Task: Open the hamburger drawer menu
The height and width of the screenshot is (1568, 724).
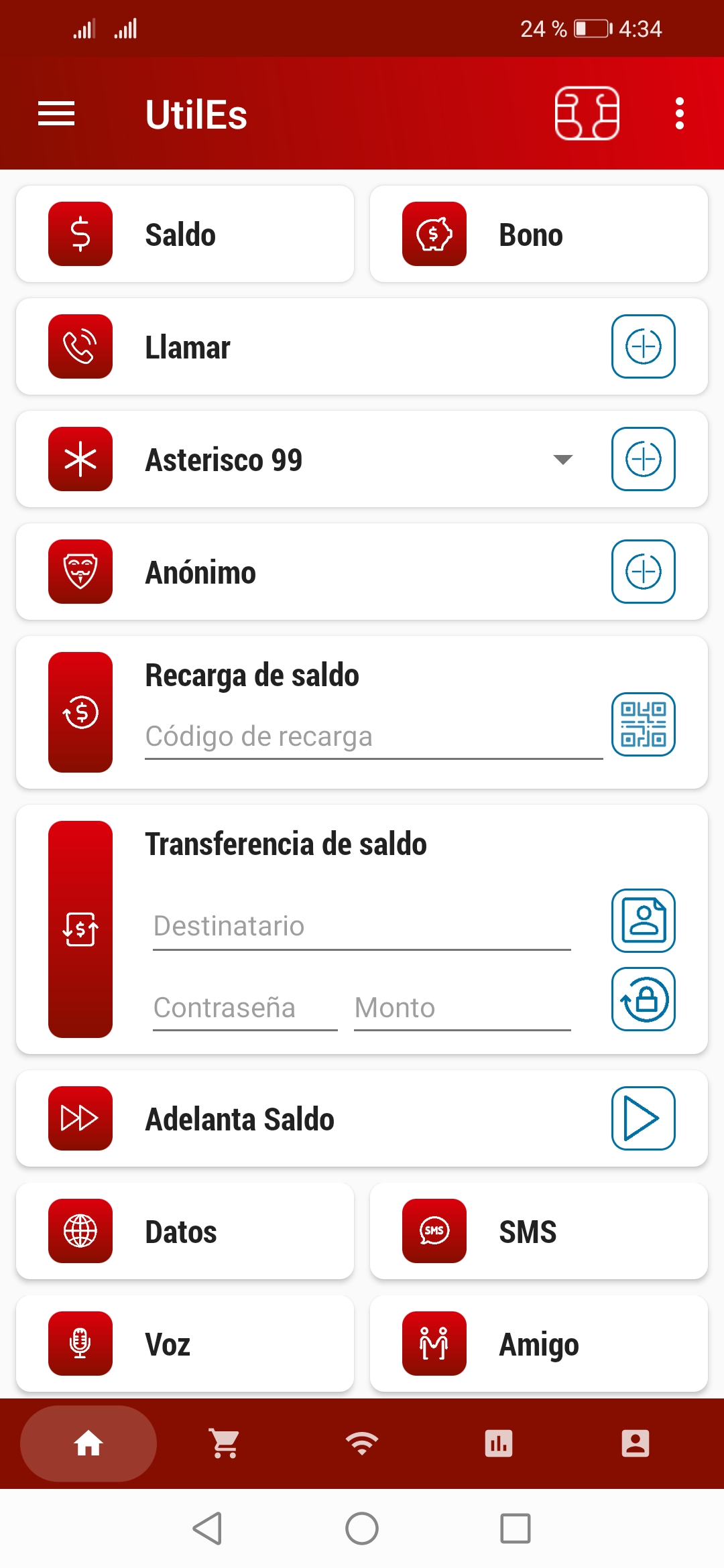Action: [x=56, y=113]
